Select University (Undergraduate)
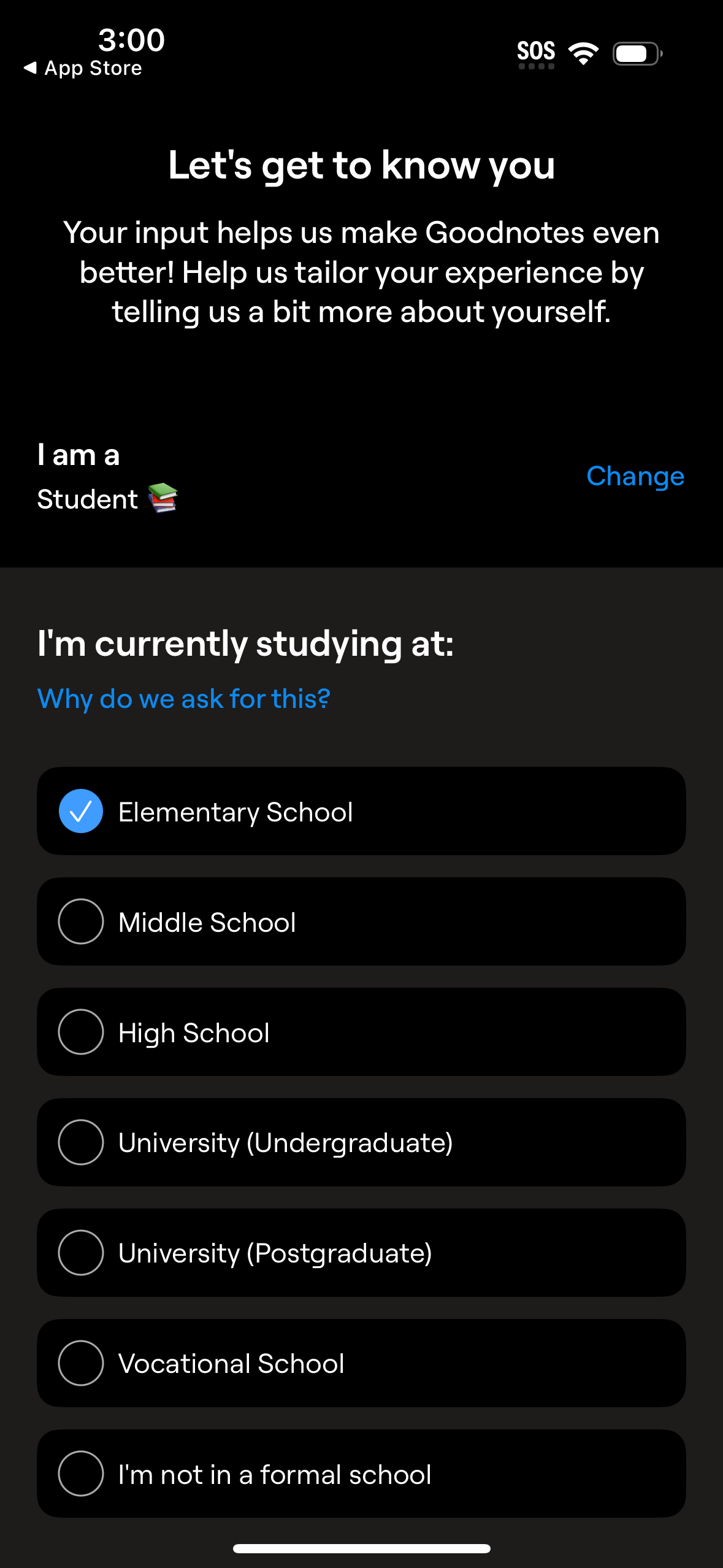This screenshot has height=1568, width=723. (x=361, y=1142)
